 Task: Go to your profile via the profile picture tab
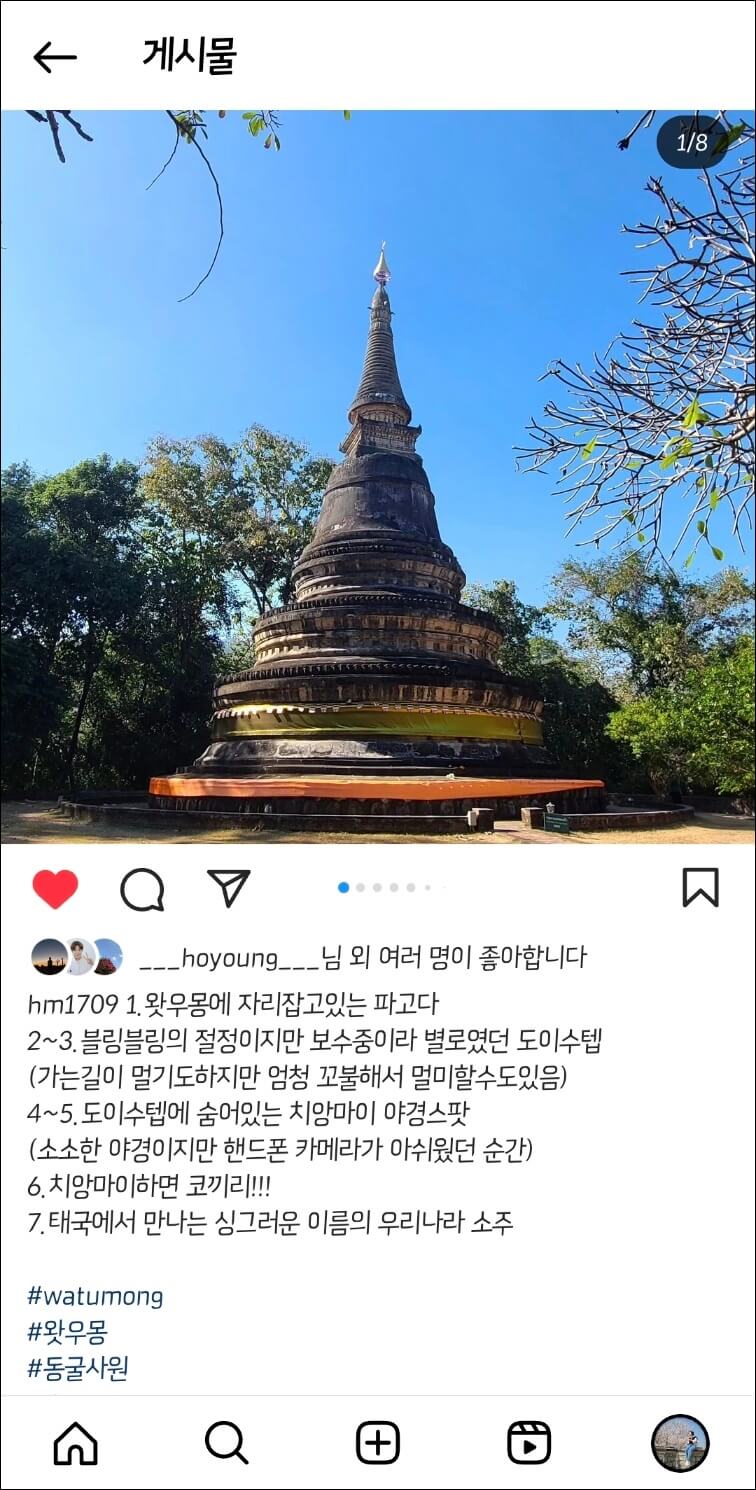(x=681, y=1441)
